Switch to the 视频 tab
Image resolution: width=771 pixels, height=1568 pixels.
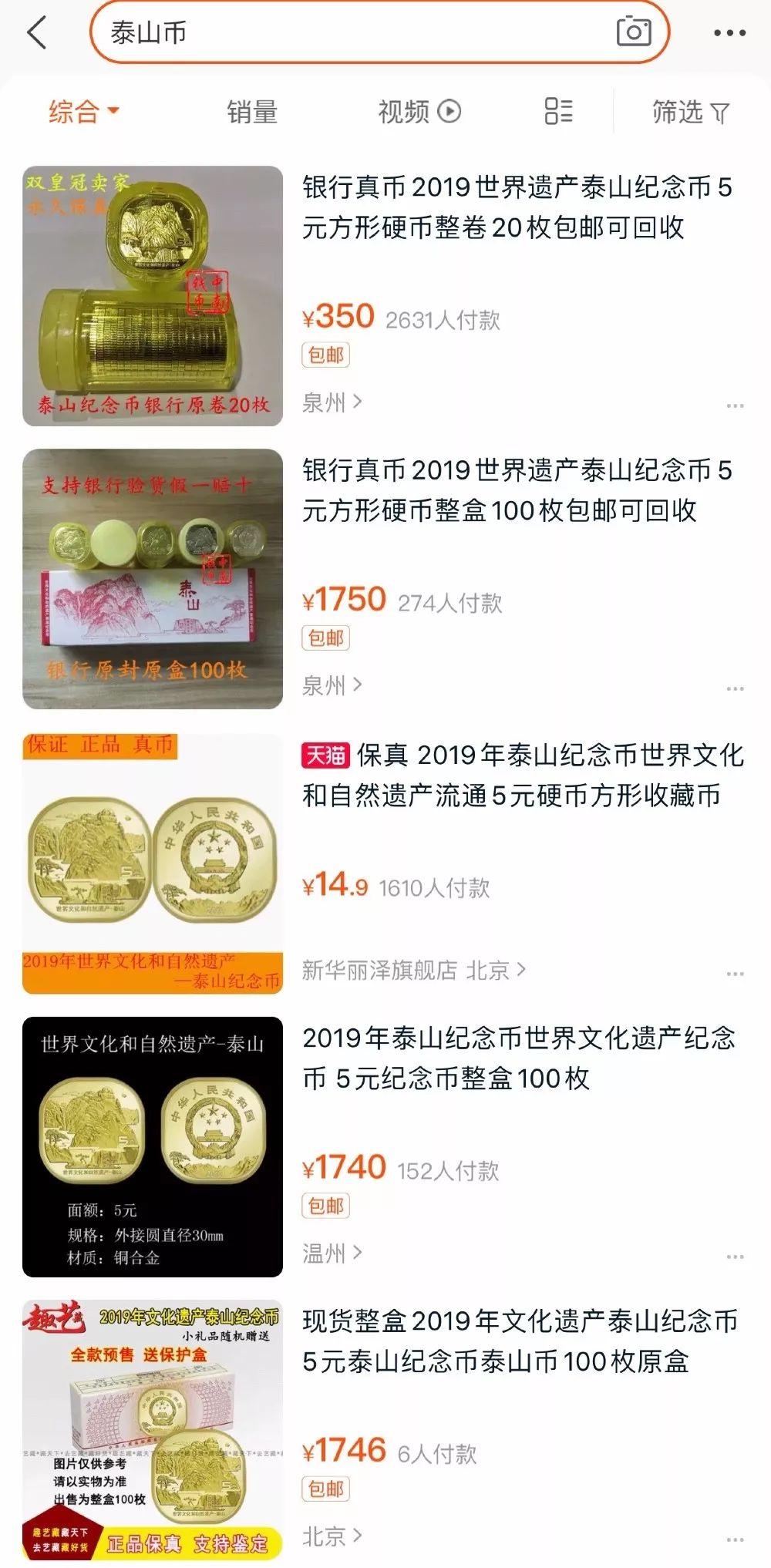pos(419,112)
